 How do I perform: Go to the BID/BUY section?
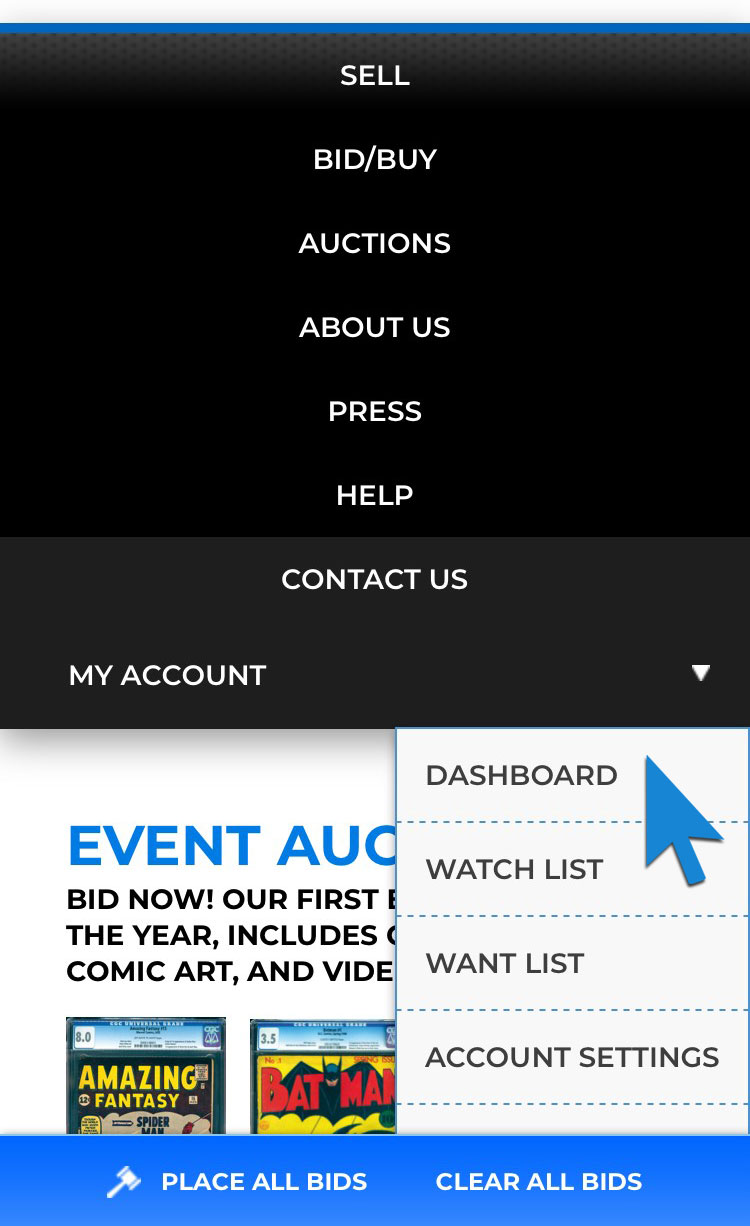(375, 160)
